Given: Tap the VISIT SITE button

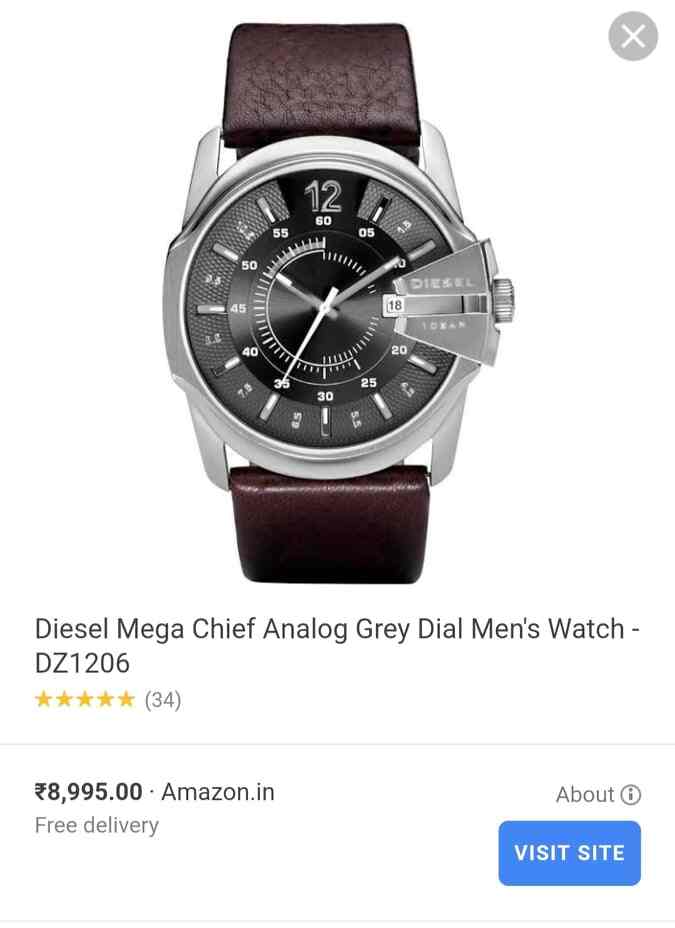Looking at the screenshot, I should [569, 853].
